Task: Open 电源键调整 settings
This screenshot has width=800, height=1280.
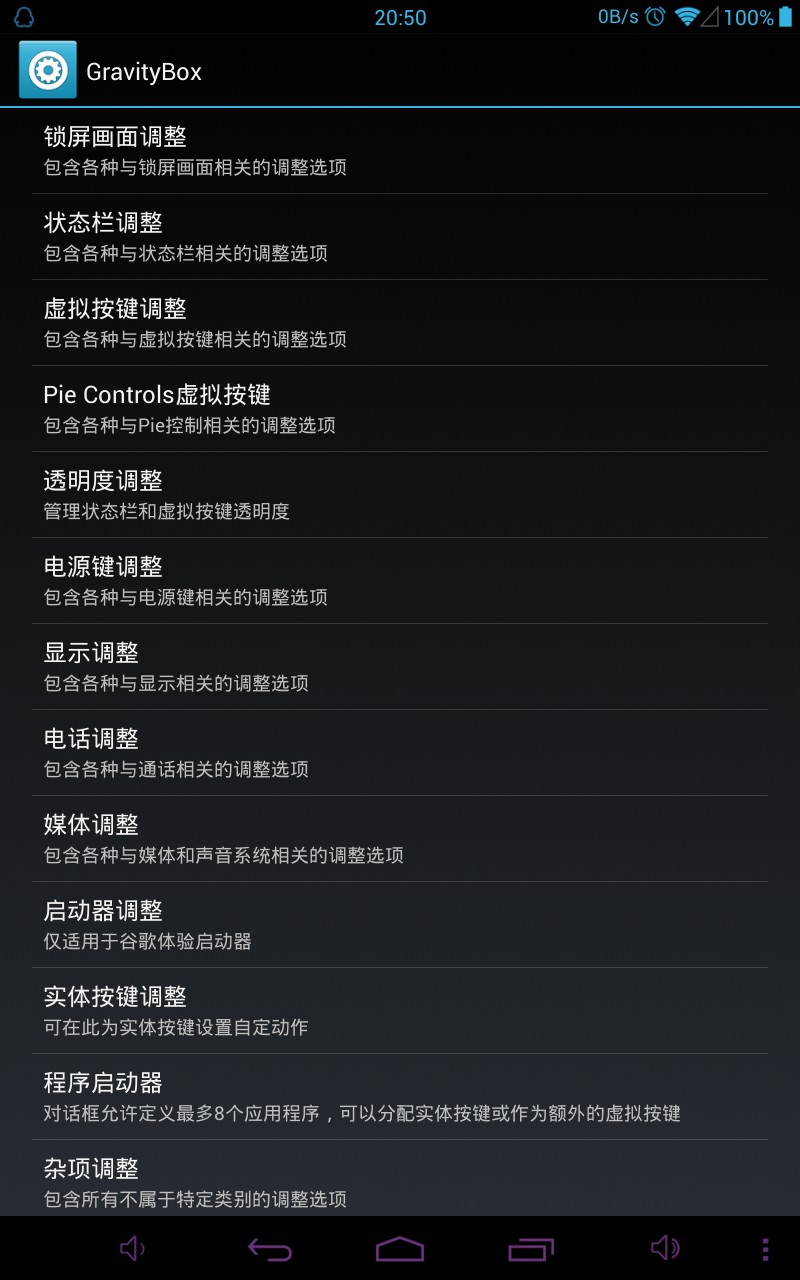Action: (x=400, y=580)
